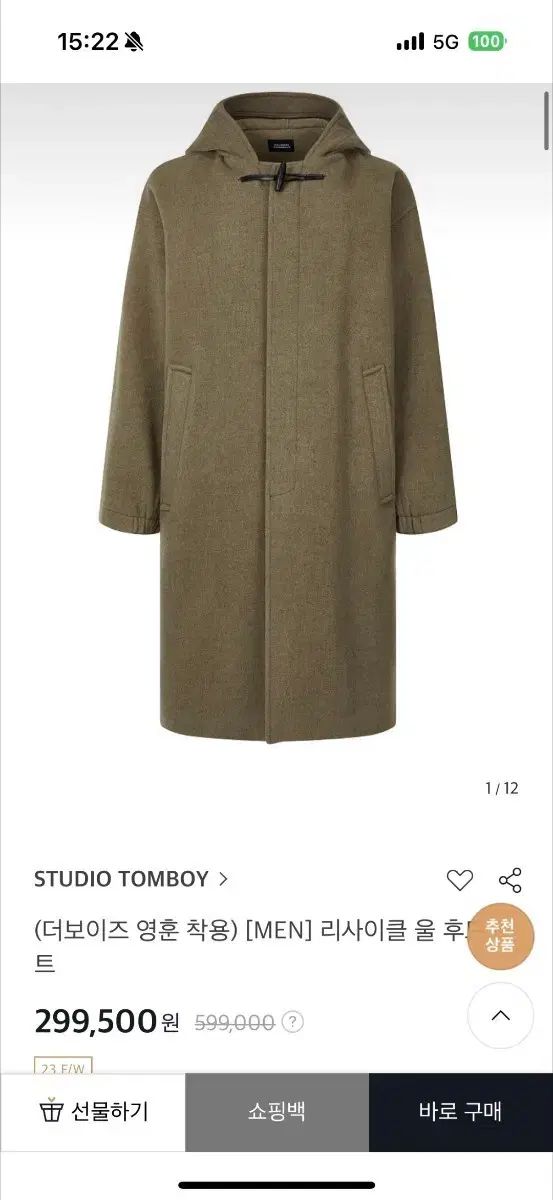Open the STUDIO TOMBOY brand page
The image size is (553, 1200).
point(131,879)
